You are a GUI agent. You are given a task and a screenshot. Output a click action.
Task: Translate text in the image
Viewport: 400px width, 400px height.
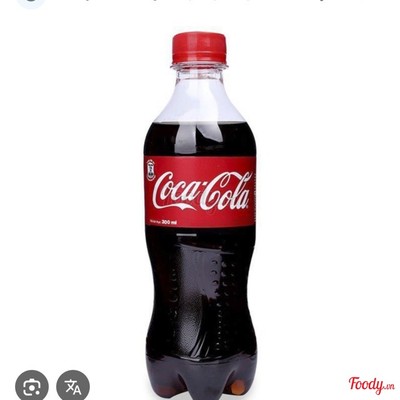tap(73, 387)
